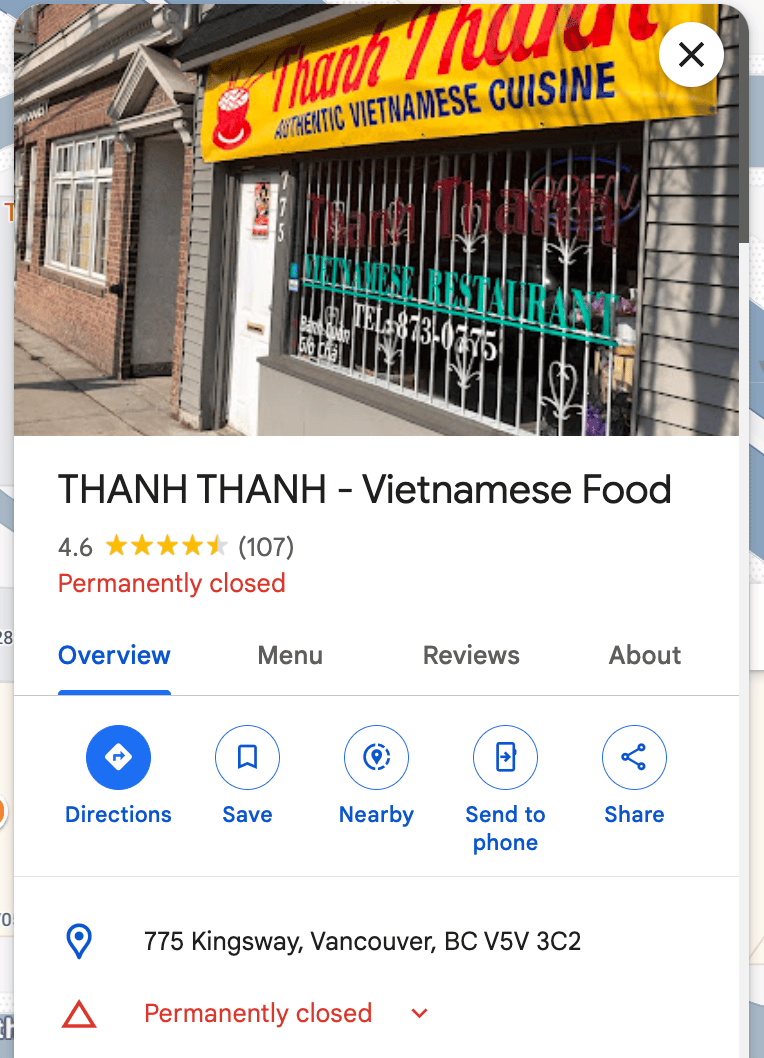Switch to the Reviews tab

click(471, 655)
